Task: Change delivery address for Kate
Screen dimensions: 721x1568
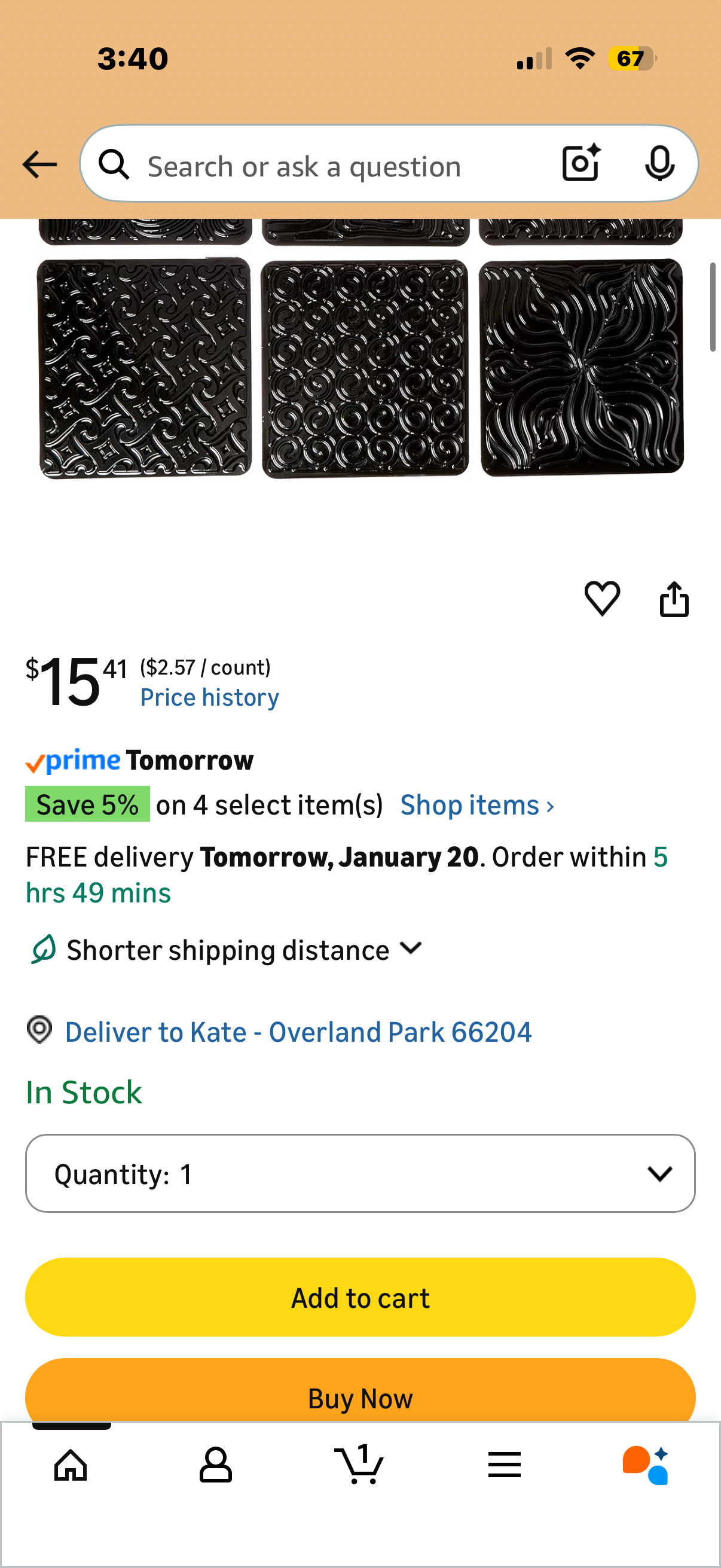Action: tap(298, 1032)
